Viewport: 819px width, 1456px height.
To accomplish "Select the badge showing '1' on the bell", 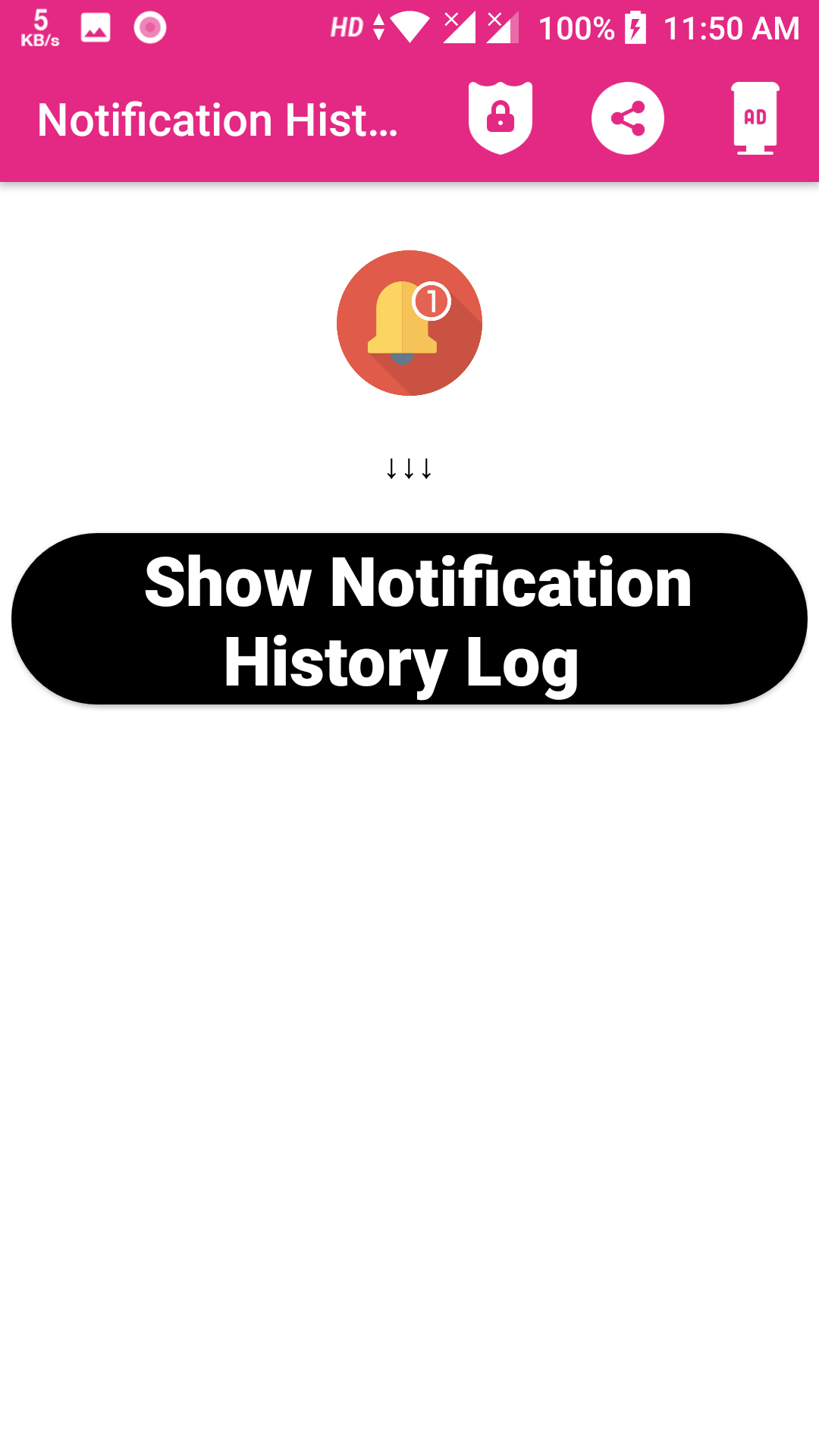I will coord(432,300).
